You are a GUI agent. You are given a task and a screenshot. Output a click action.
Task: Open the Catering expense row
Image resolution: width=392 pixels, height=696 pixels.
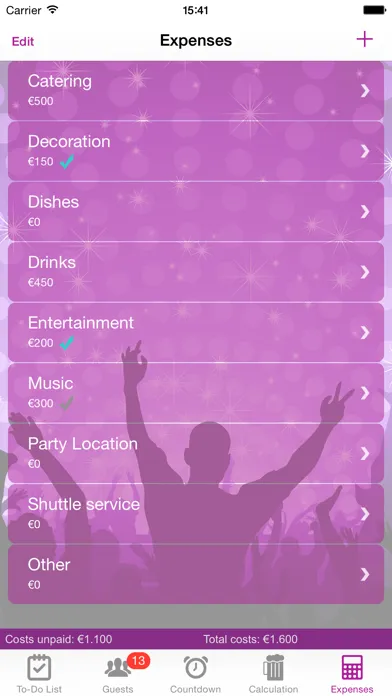[x=196, y=91]
